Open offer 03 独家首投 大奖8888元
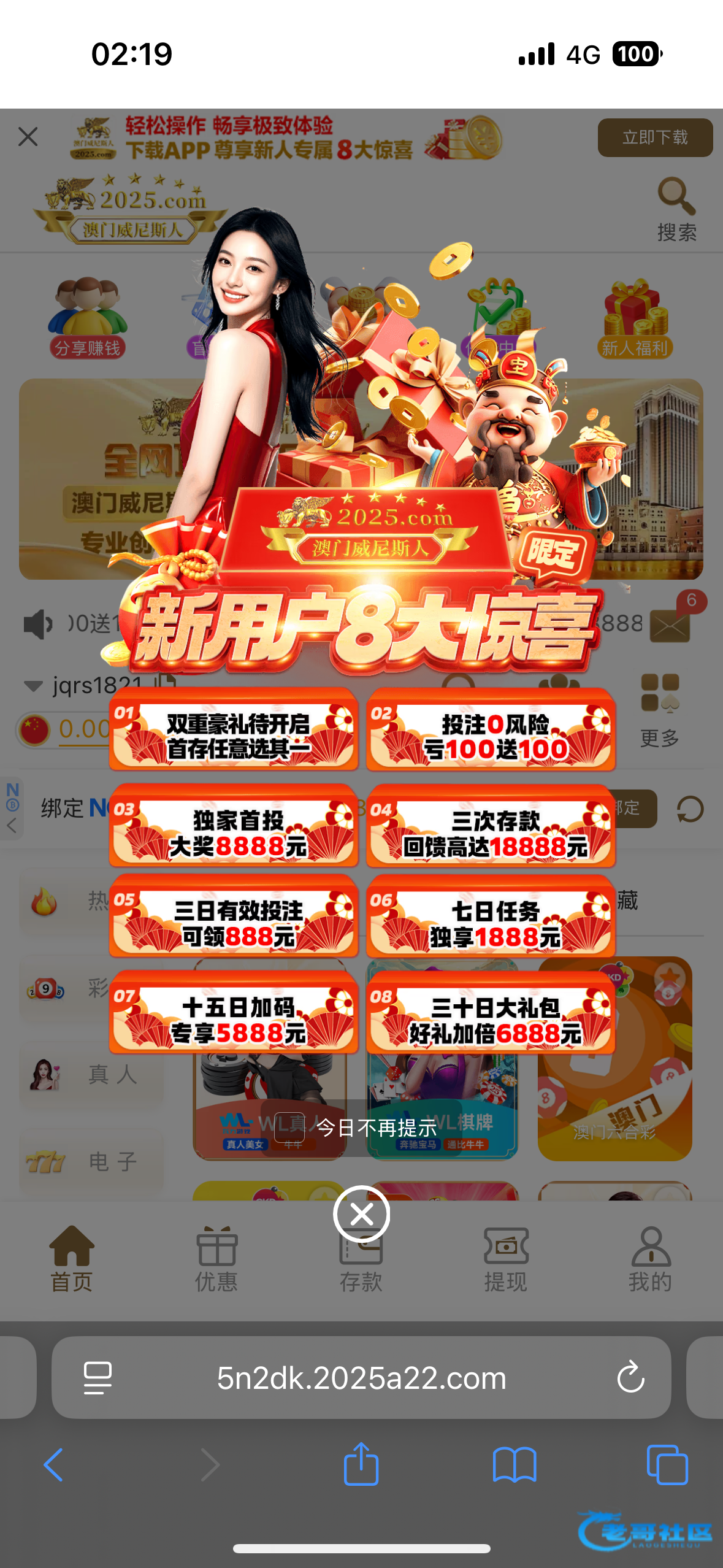Image resolution: width=723 pixels, height=1568 pixels. coord(234,826)
